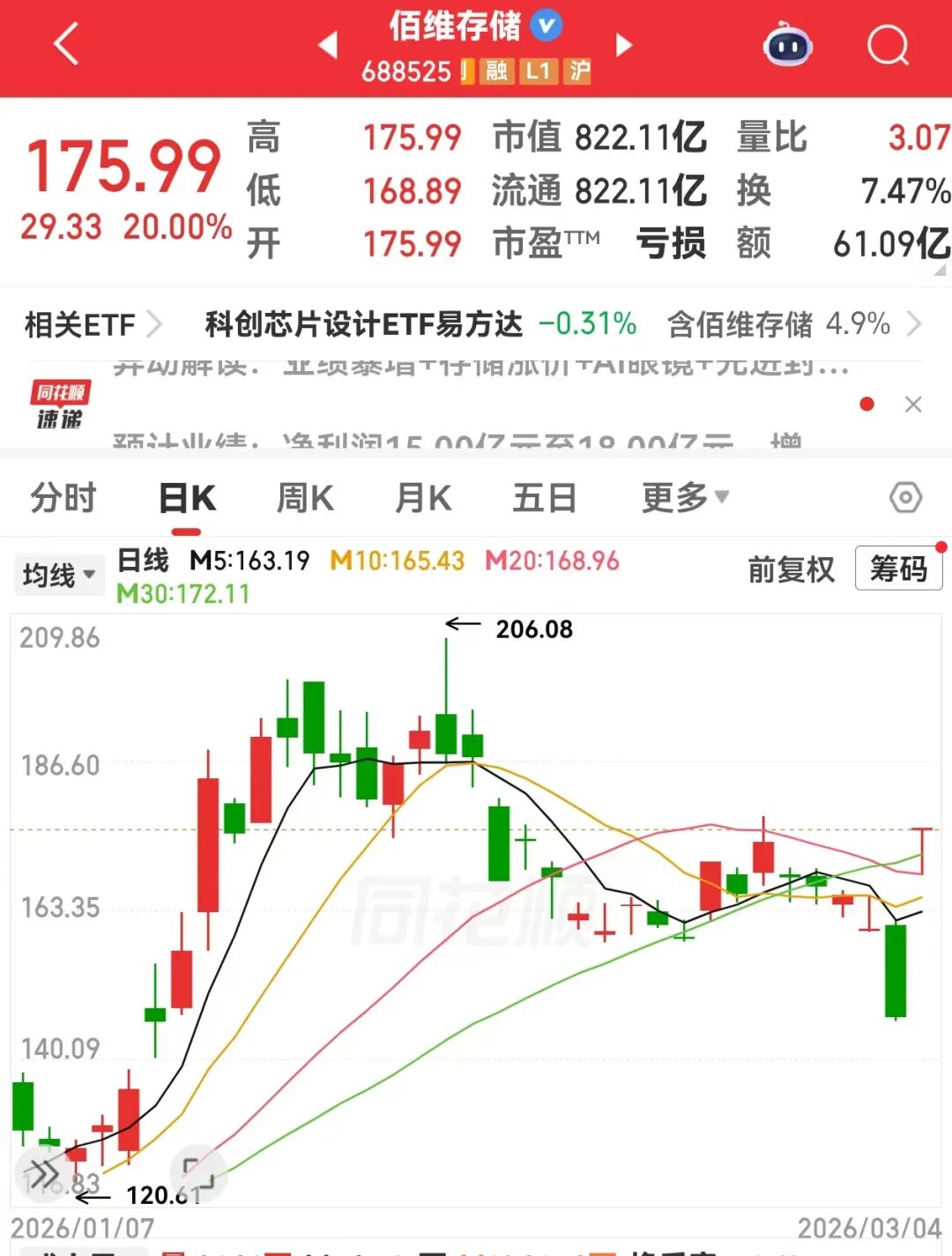The width and height of the screenshot is (952, 1256).
Task: Open chart settings hexagon icon
Action: 905,498
